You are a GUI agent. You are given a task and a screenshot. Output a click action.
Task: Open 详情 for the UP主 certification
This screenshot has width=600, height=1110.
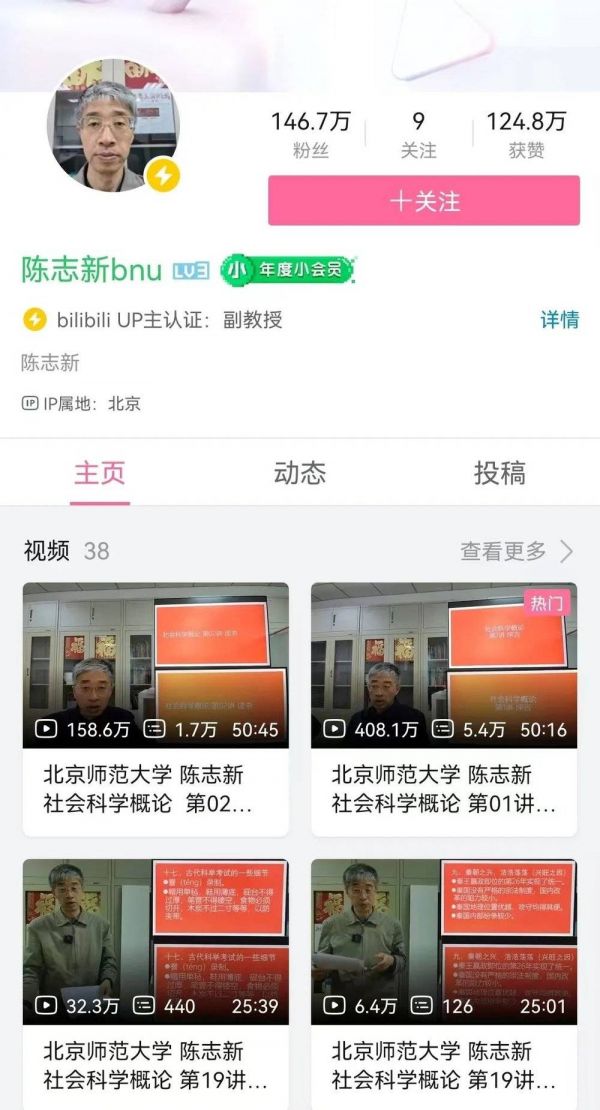pyautogui.click(x=560, y=320)
